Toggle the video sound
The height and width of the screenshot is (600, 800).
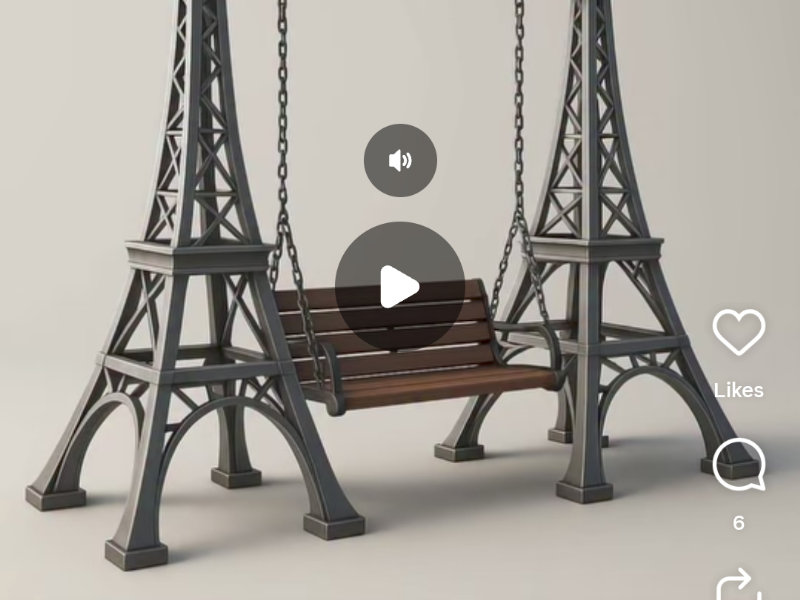coord(400,160)
